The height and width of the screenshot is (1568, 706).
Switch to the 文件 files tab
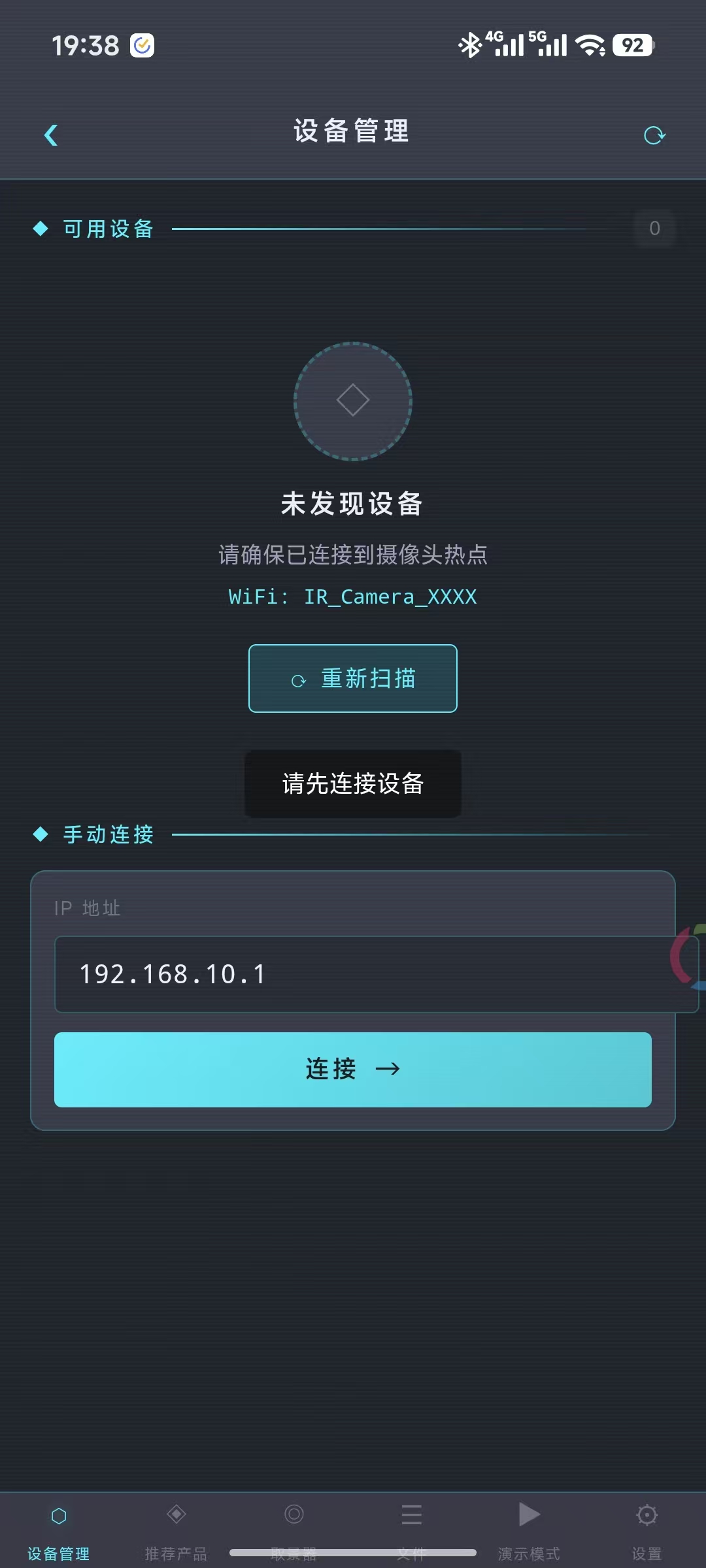(411, 1529)
